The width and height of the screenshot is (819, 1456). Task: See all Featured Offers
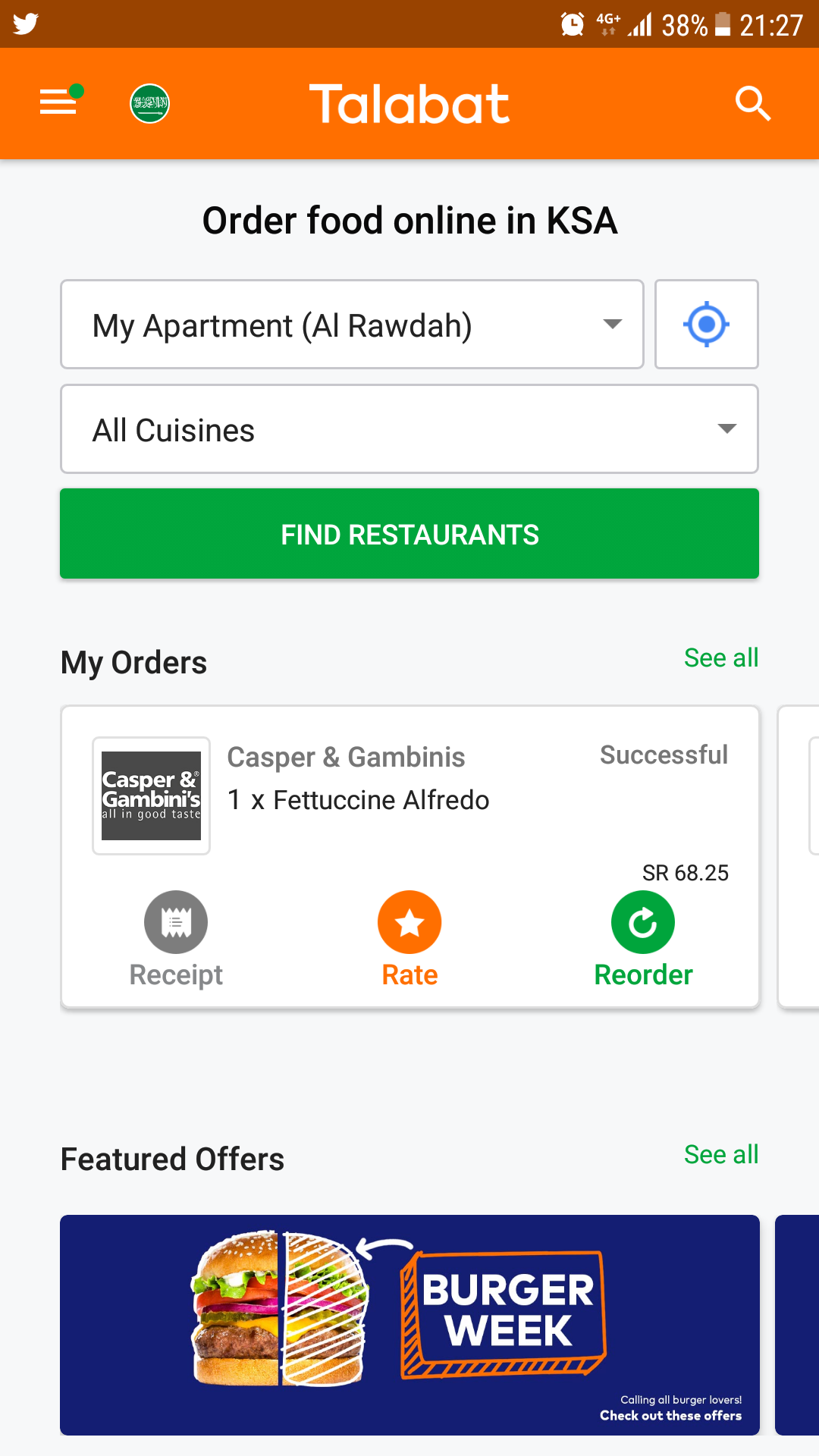720,1155
